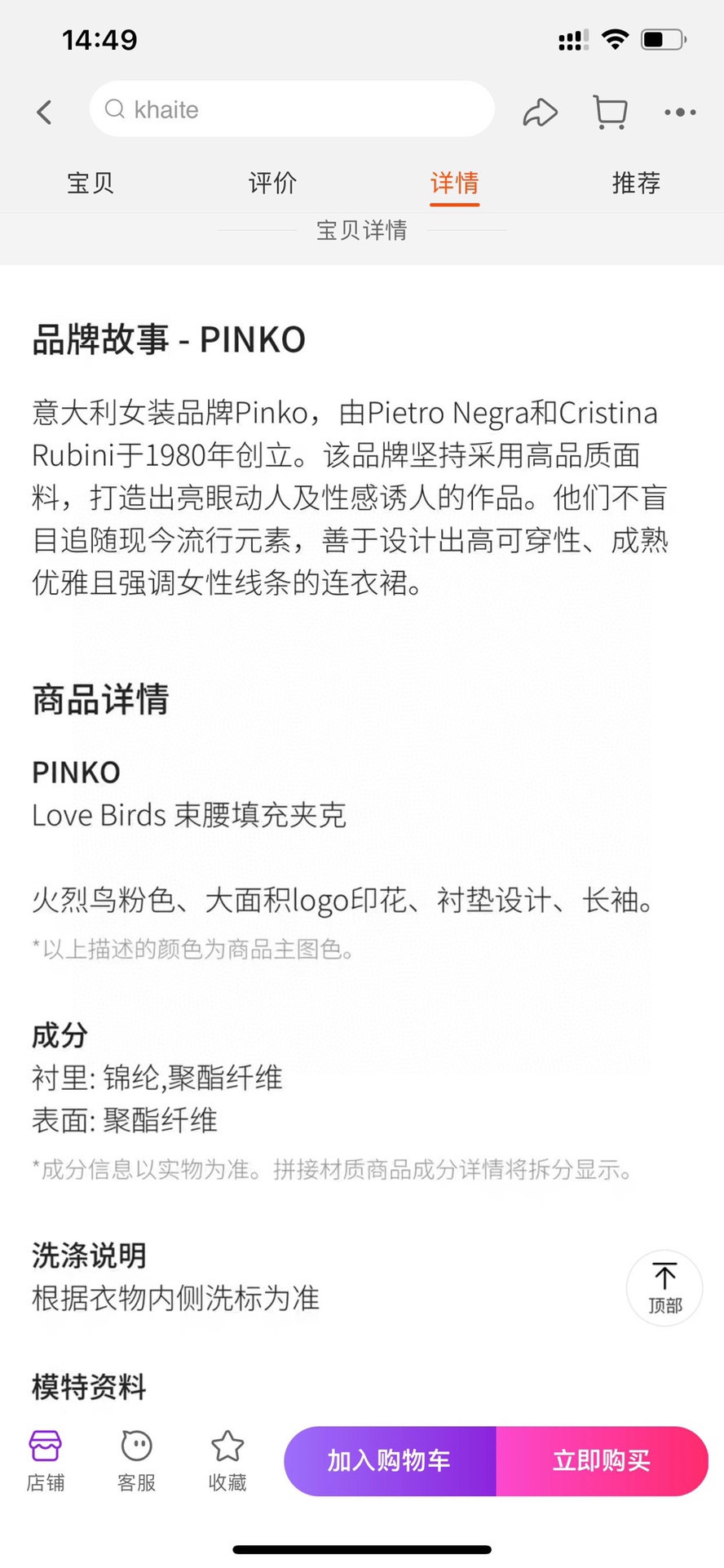This screenshot has height=1568, width=724.
Task: Tap 立即购买 to buy now
Action: pyautogui.click(x=602, y=1461)
